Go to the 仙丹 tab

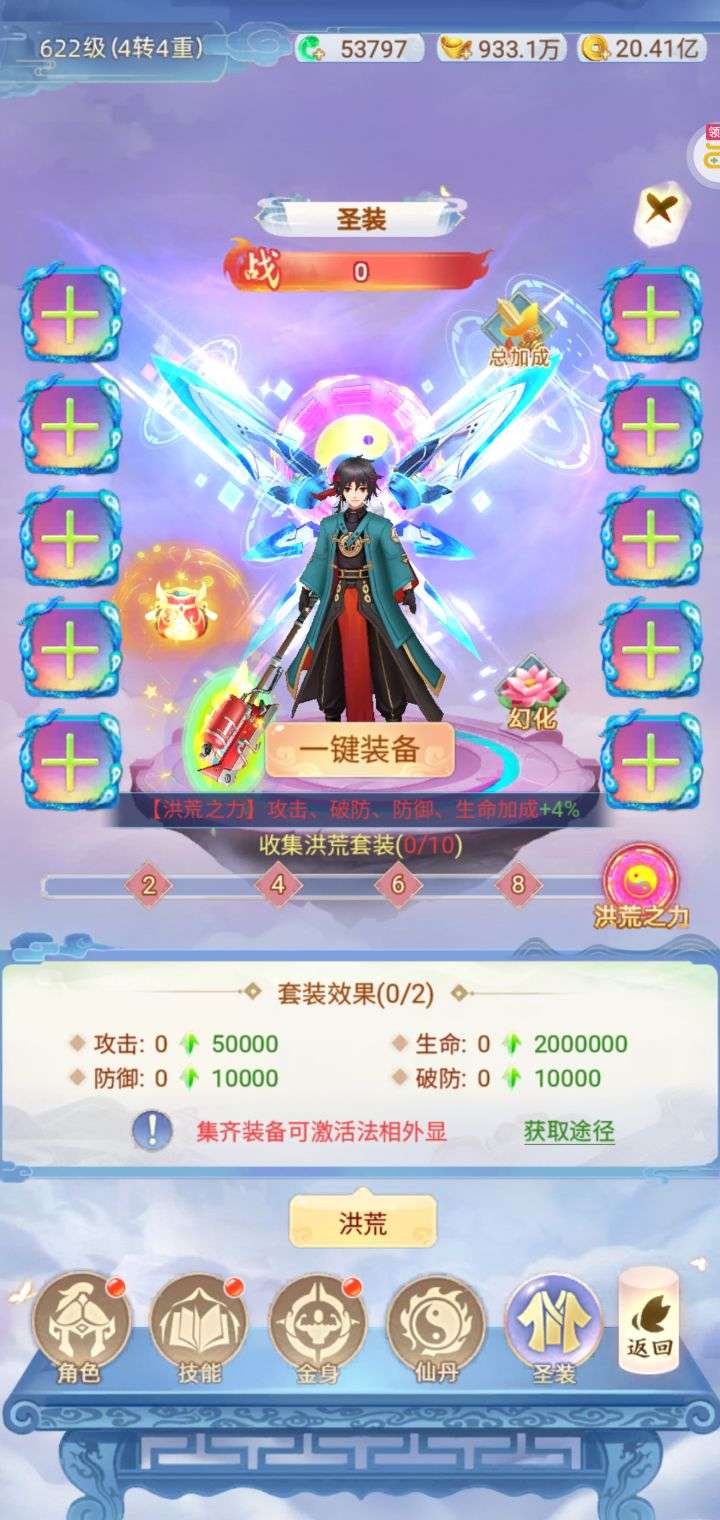click(x=436, y=1328)
